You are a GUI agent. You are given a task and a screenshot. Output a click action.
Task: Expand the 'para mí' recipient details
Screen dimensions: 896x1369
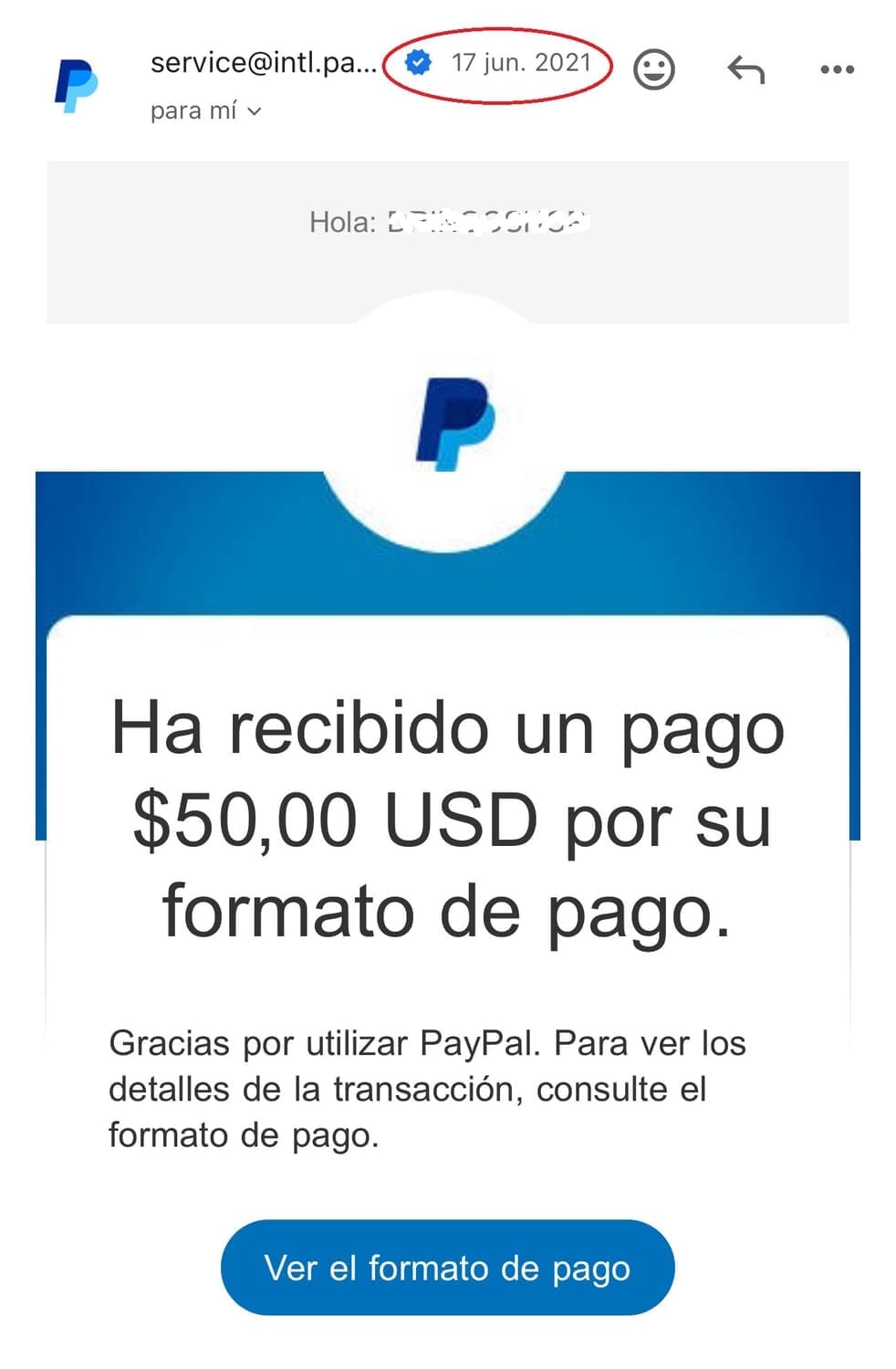click(x=206, y=111)
